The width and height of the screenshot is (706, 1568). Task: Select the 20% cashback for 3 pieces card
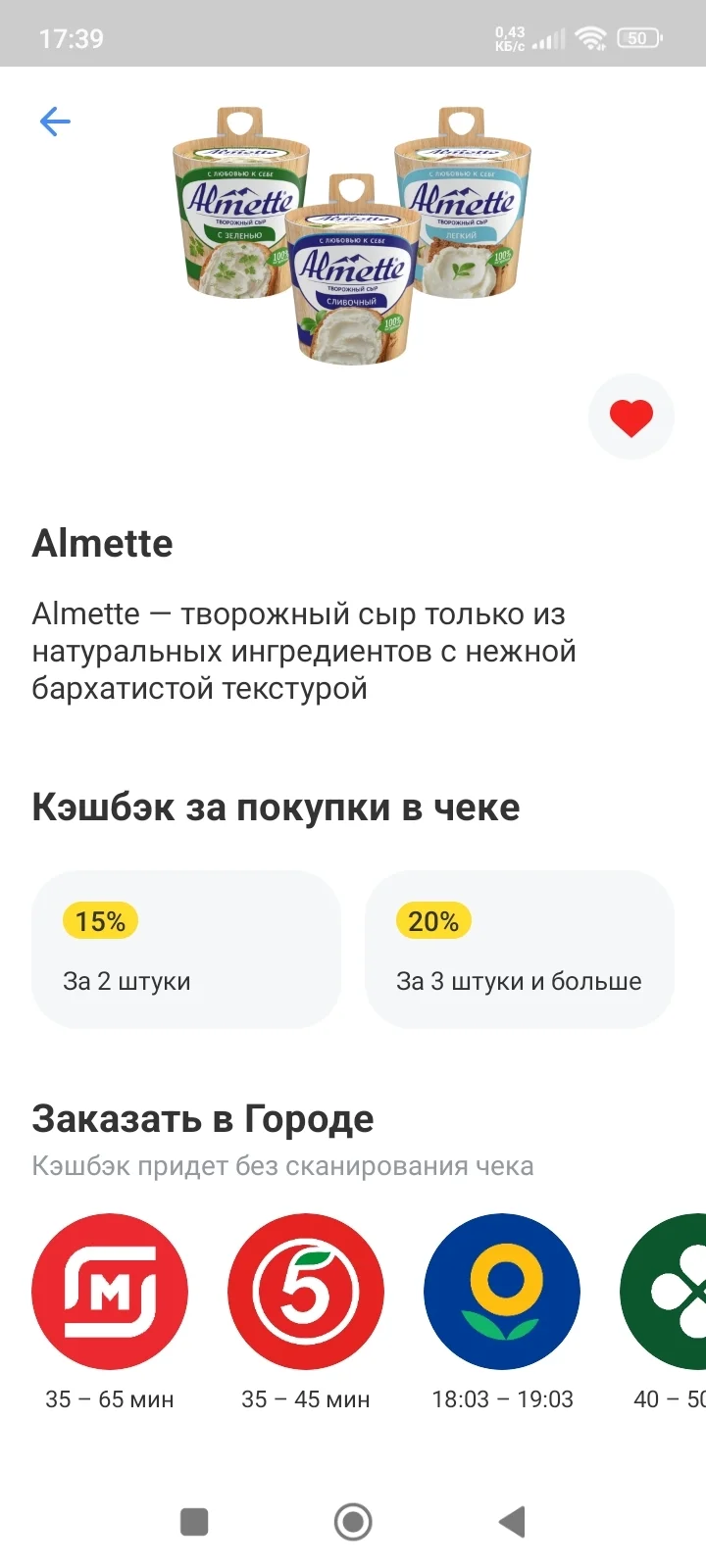520,949
